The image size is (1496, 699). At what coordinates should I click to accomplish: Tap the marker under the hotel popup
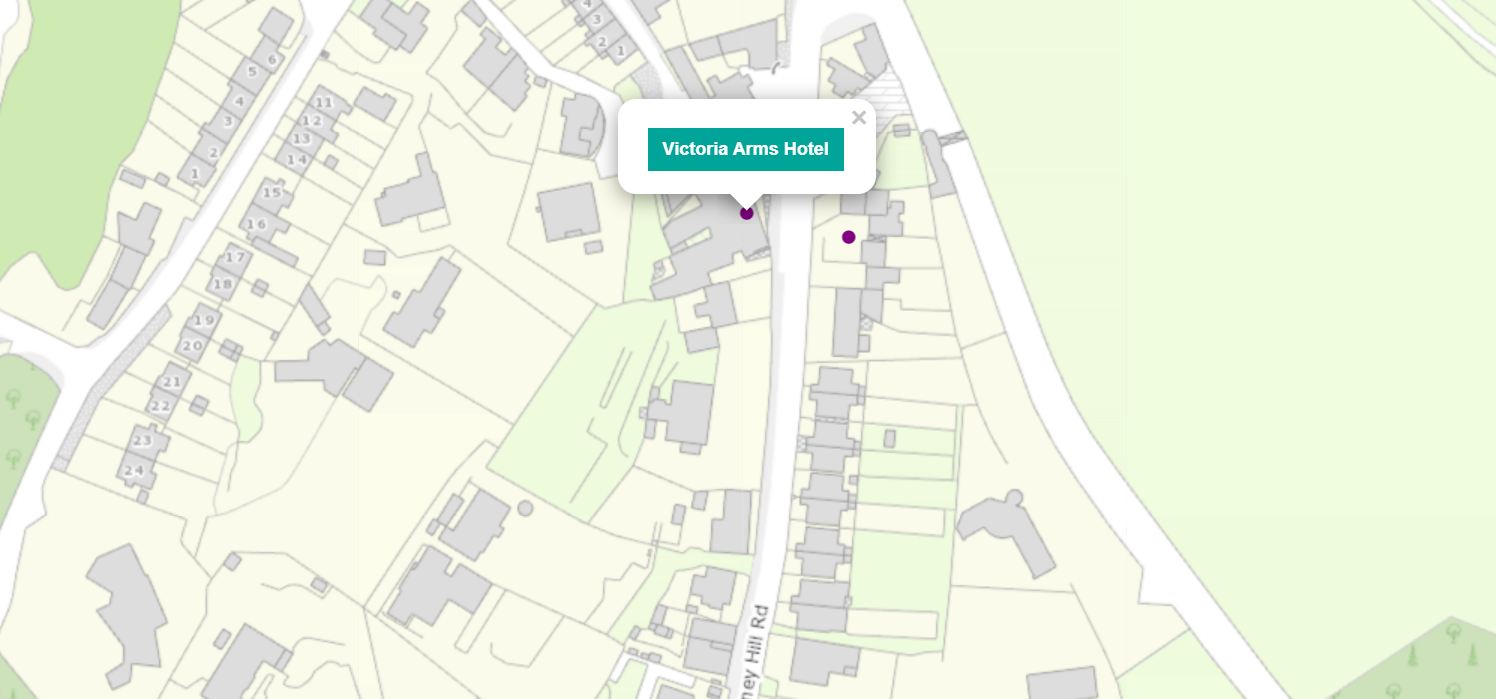point(746,213)
